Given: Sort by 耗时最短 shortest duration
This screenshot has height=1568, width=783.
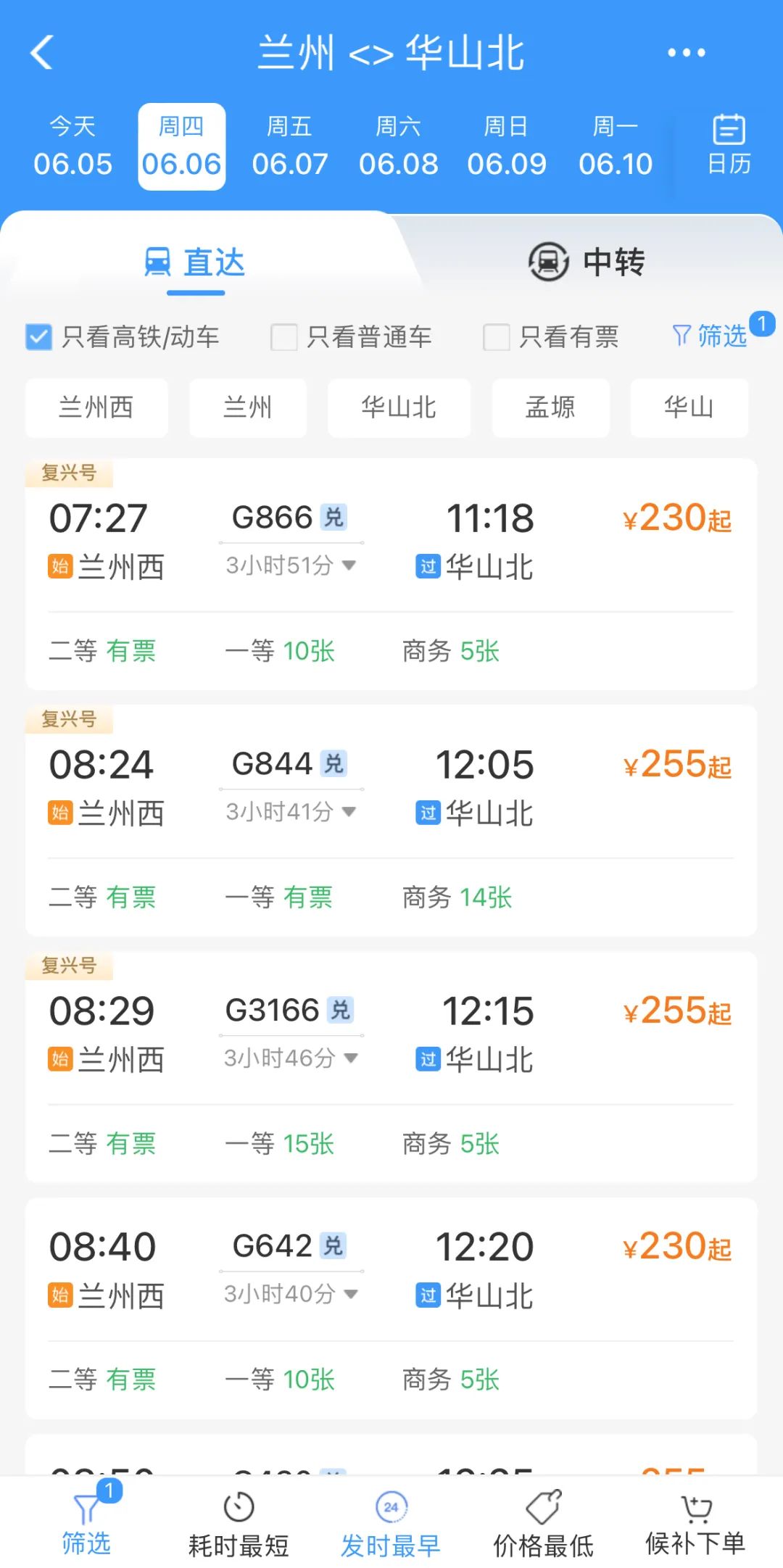Looking at the screenshot, I should 239,1525.
